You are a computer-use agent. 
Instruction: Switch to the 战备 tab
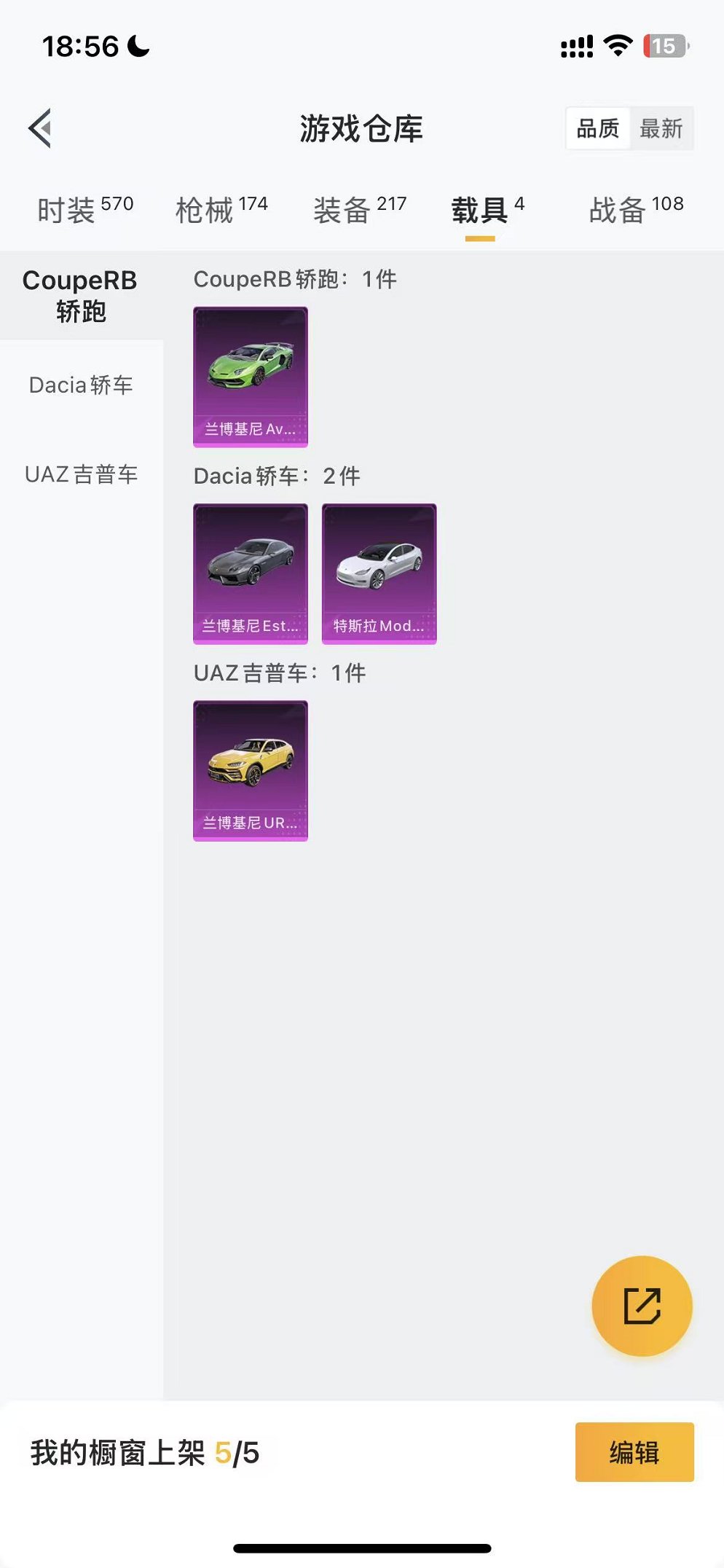point(636,210)
